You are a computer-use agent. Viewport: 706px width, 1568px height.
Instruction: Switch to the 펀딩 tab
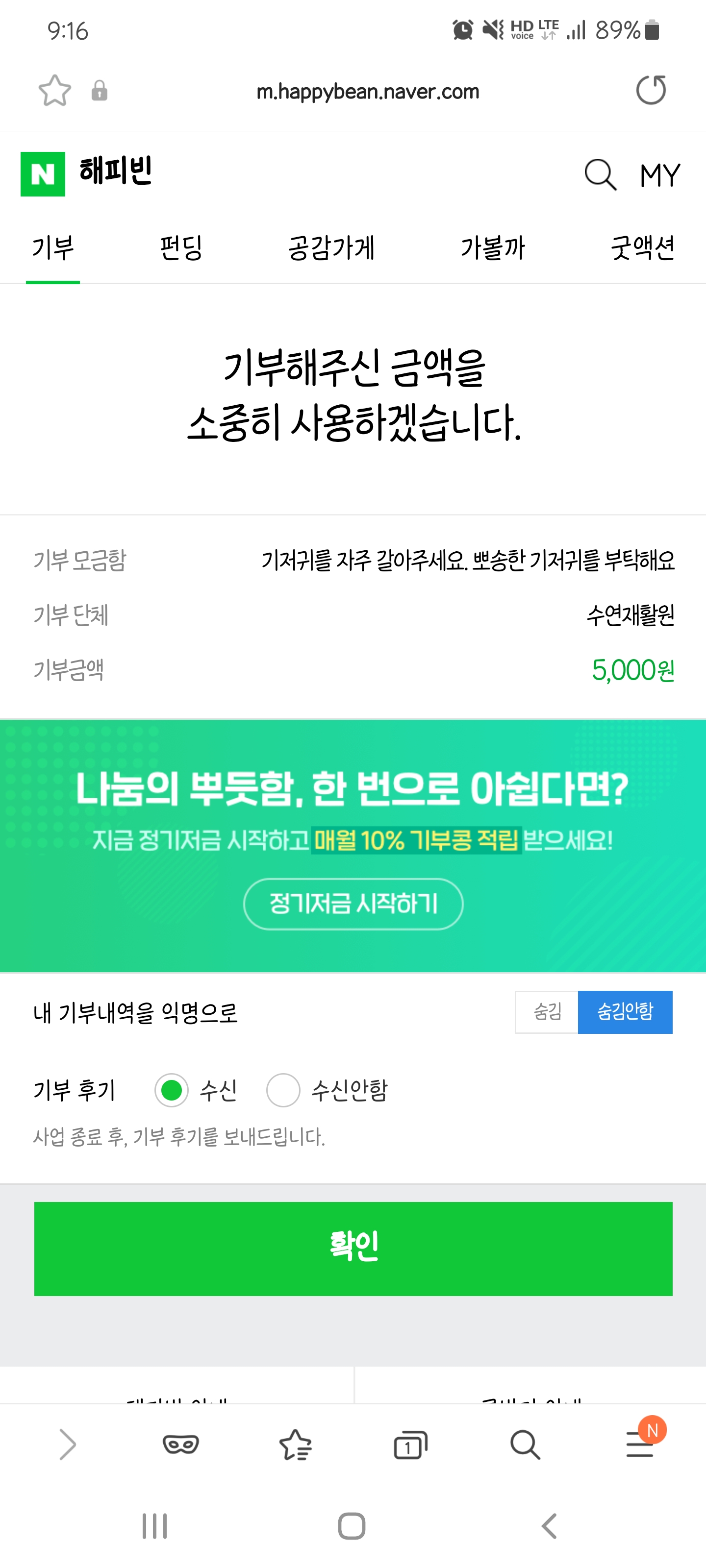181,248
